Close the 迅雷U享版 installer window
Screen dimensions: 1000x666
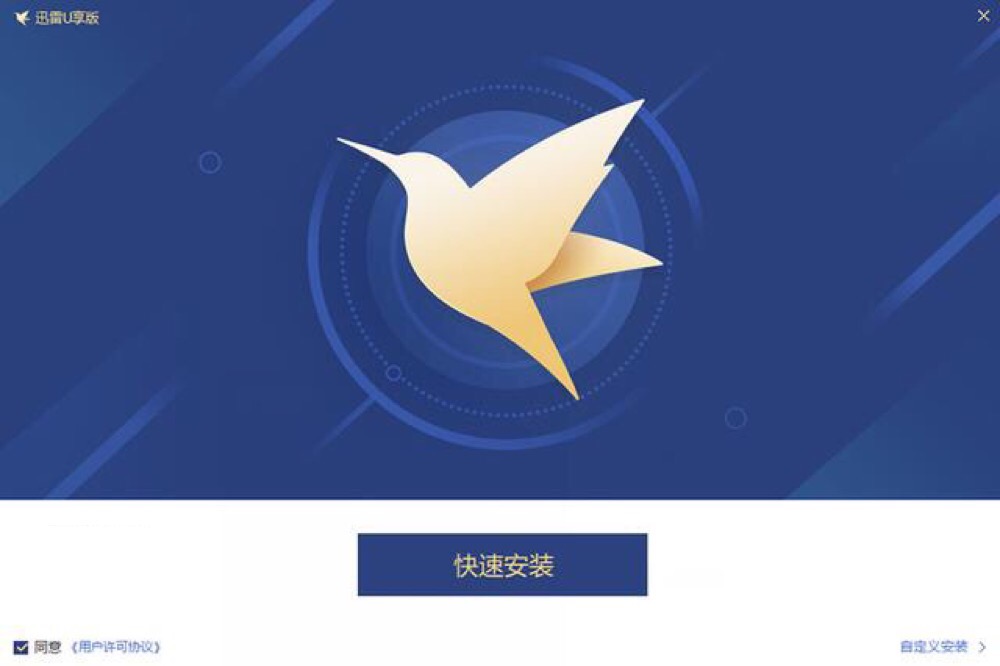coord(983,16)
